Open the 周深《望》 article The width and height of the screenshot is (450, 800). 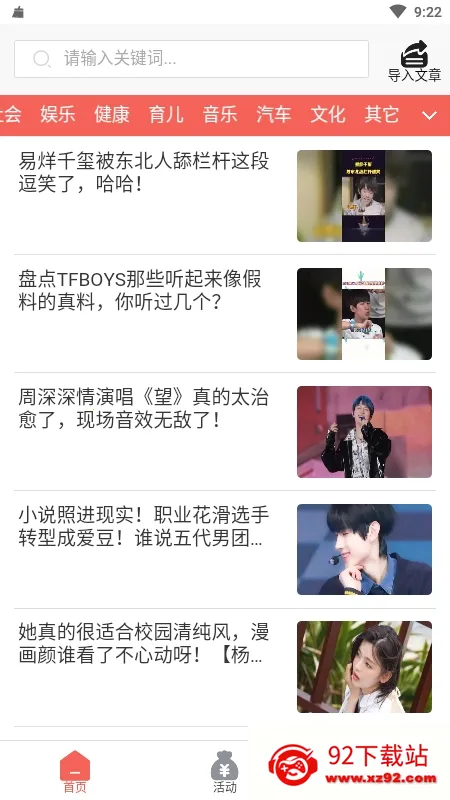tap(225, 432)
